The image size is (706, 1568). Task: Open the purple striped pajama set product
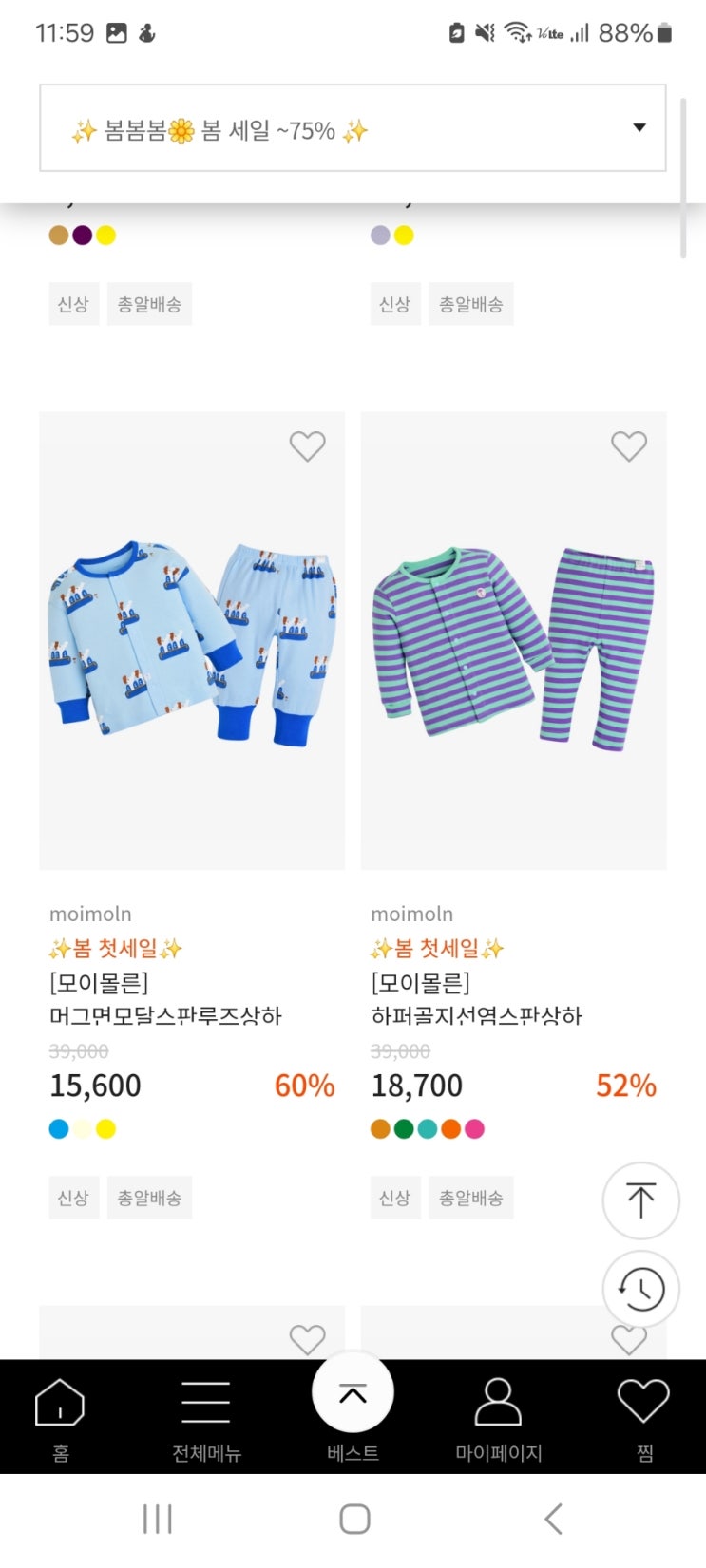513,641
